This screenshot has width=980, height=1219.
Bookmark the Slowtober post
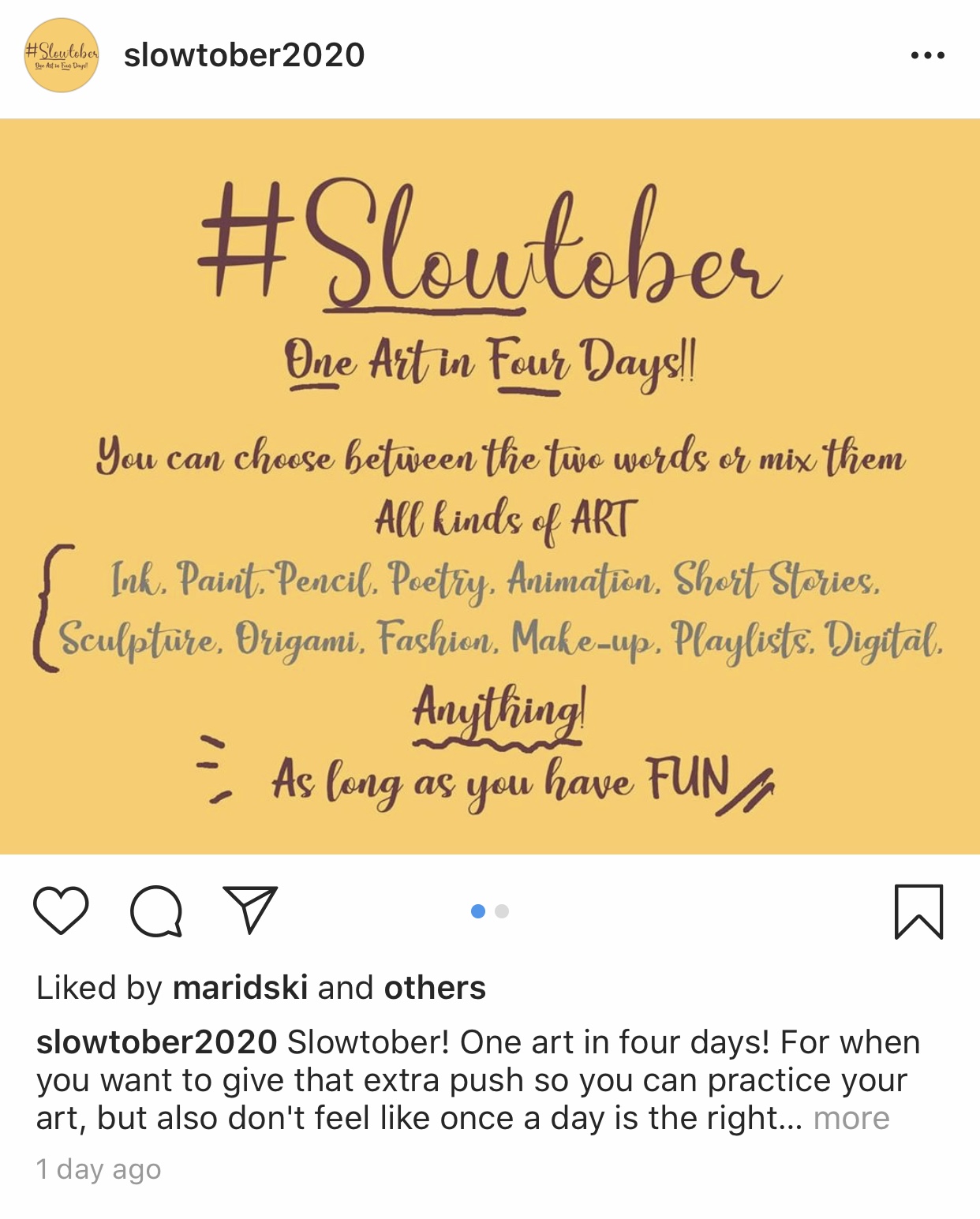point(918,911)
